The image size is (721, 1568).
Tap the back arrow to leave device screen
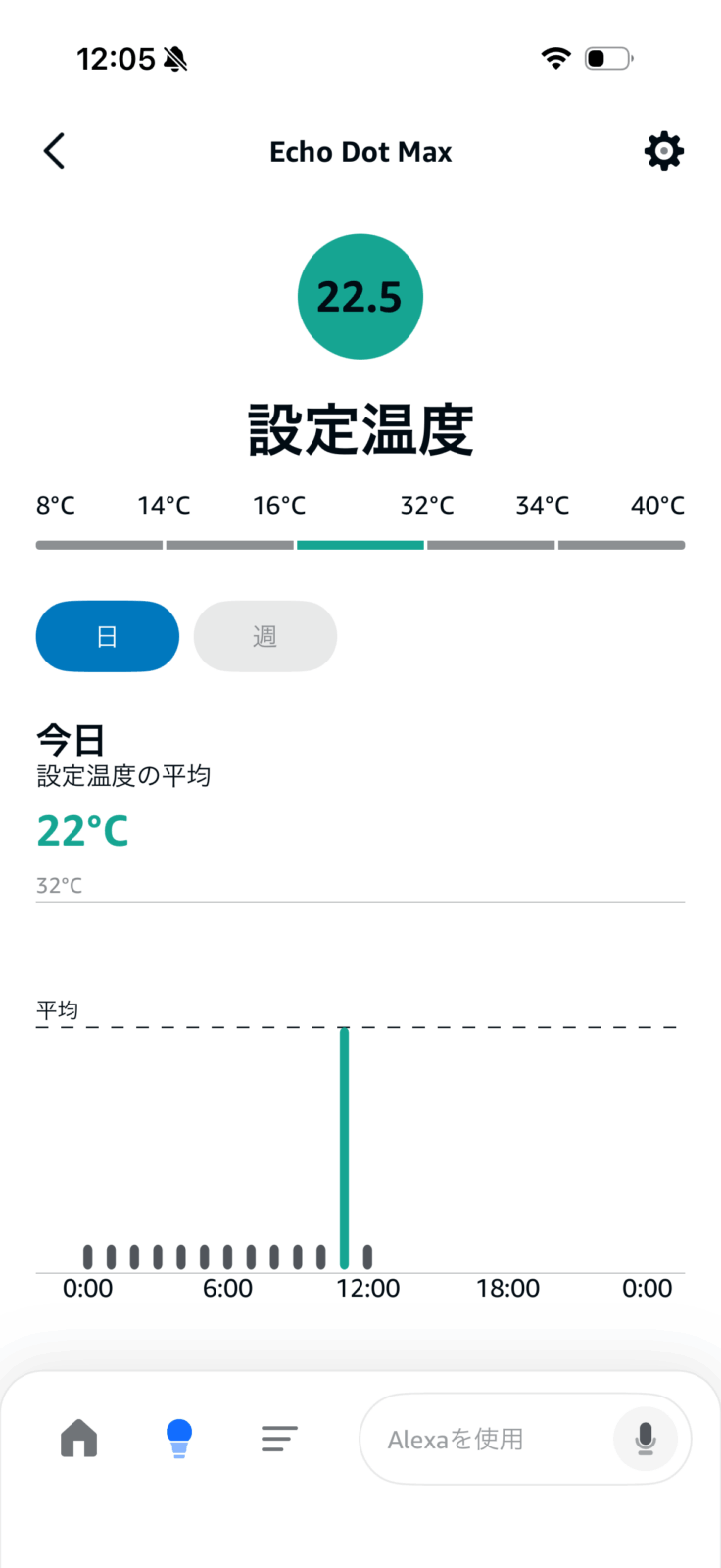coord(54,151)
